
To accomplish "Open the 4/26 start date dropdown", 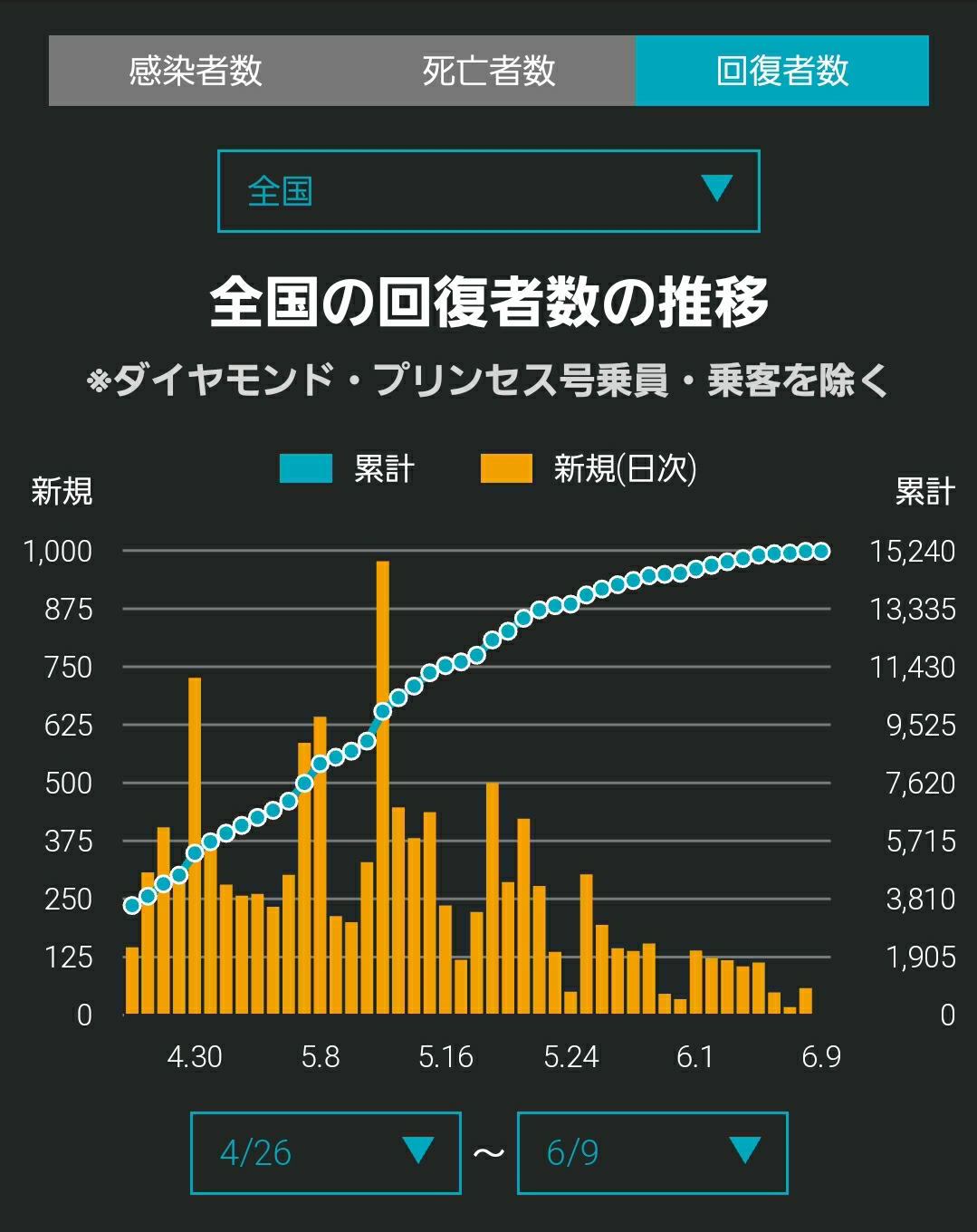I will click(x=326, y=1153).
